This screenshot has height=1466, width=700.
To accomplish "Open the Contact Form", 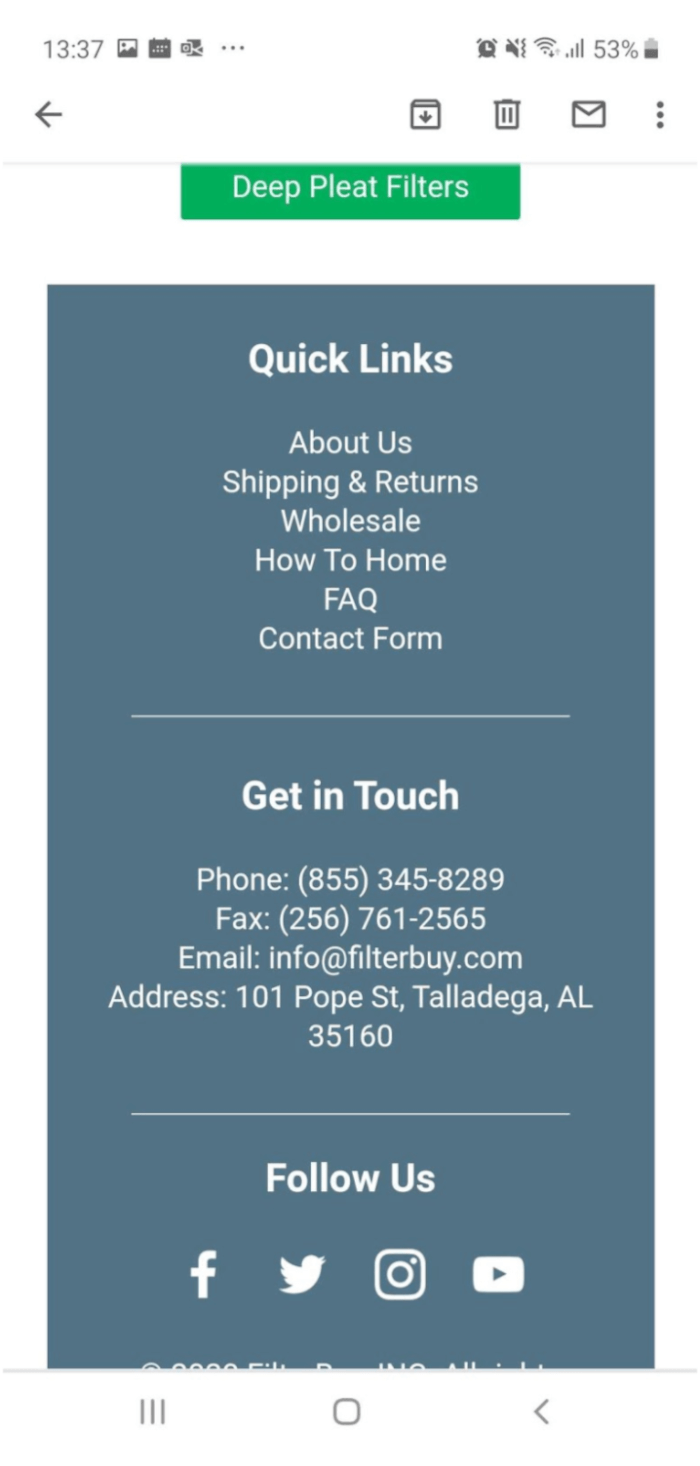I will pyautogui.click(x=350, y=638).
